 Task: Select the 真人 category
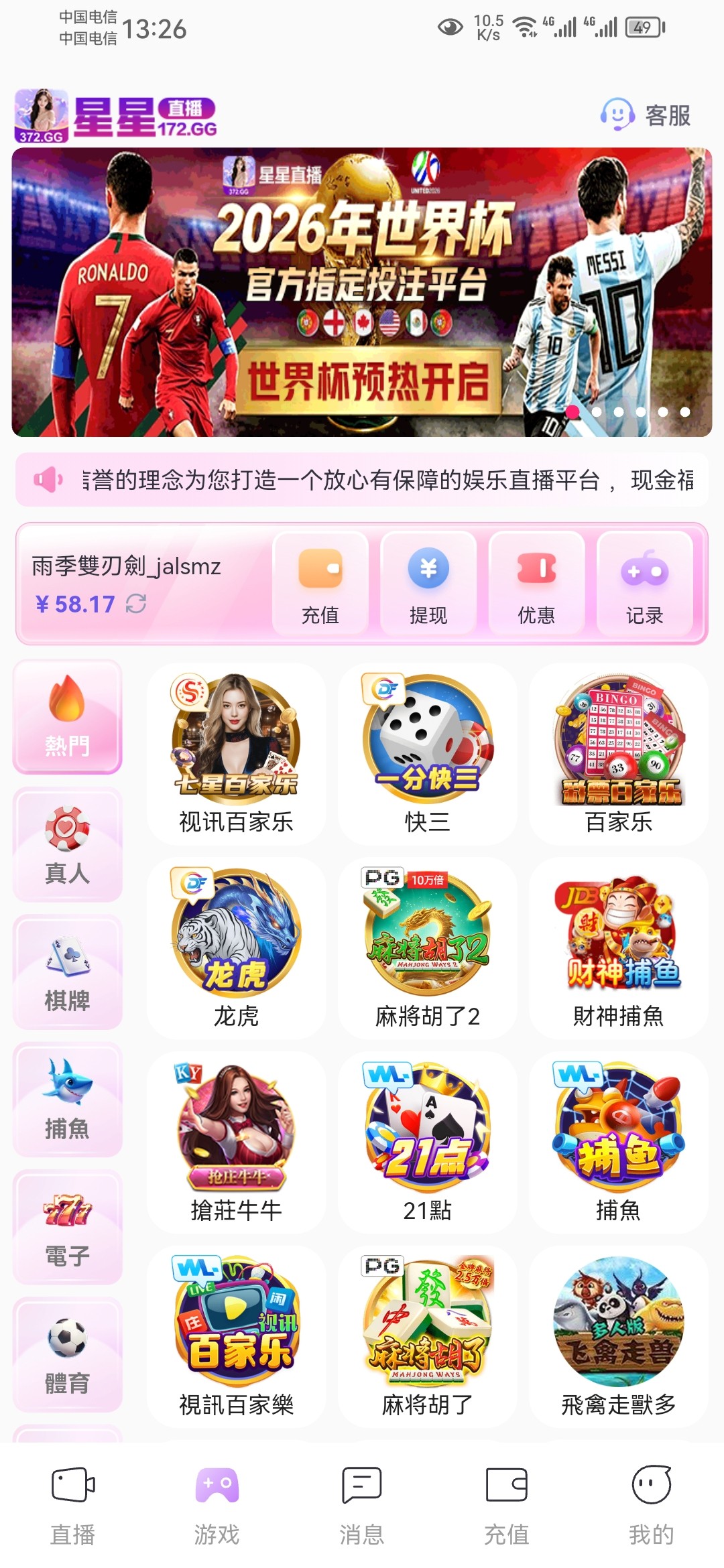[x=67, y=845]
